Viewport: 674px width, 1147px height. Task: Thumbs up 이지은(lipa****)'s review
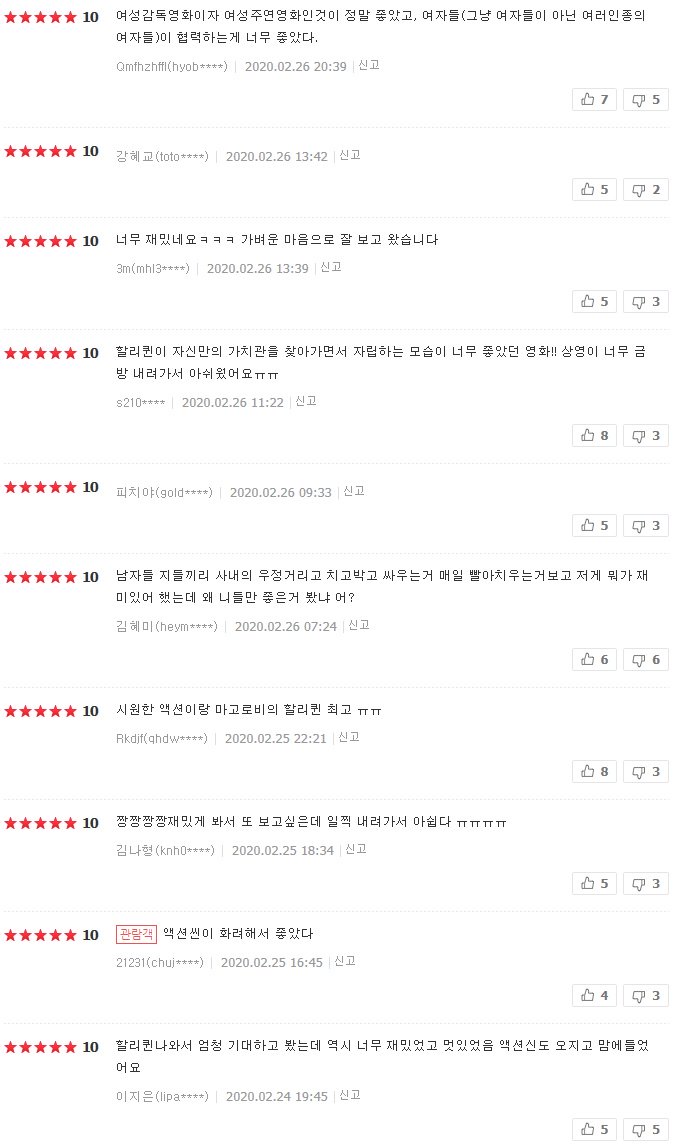coord(594,1129)
